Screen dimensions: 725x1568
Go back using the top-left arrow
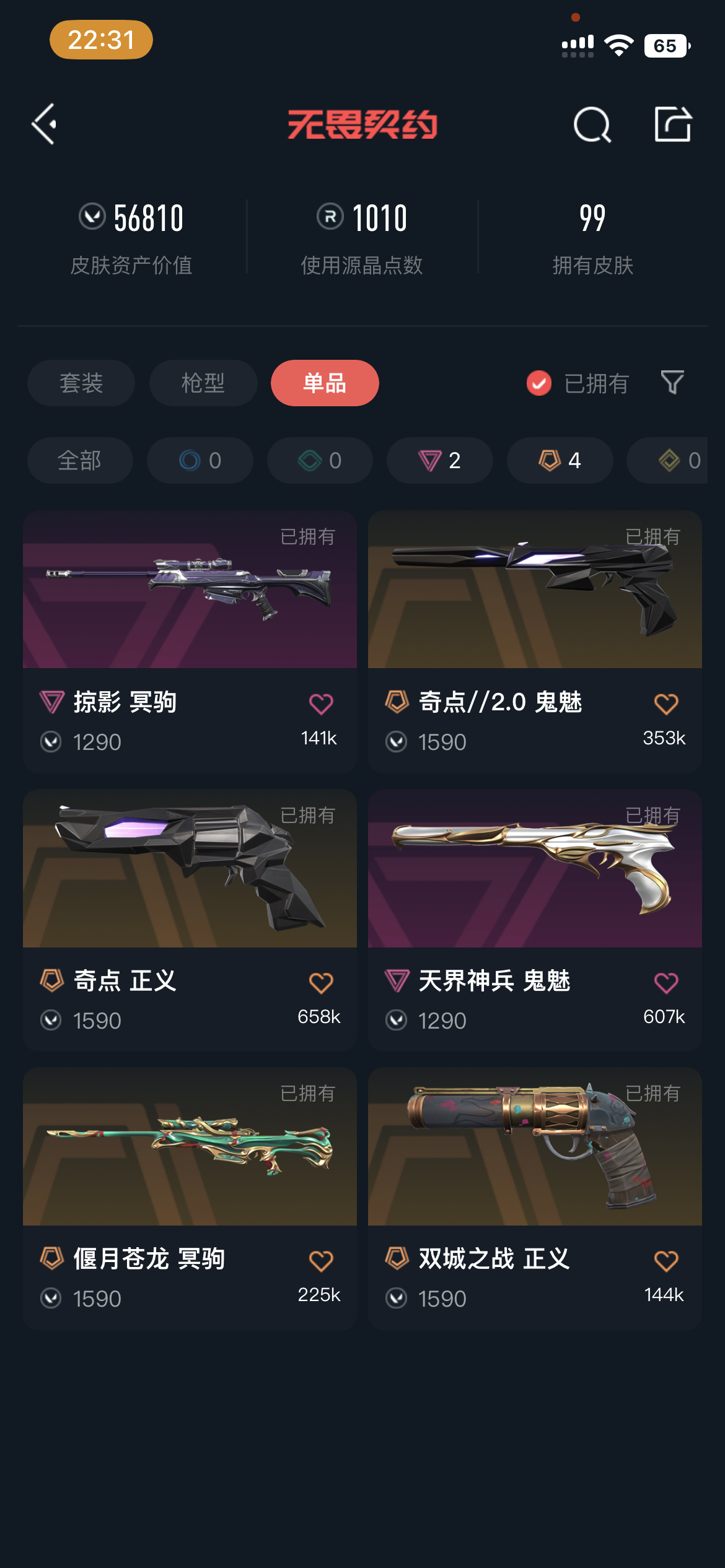45,124
